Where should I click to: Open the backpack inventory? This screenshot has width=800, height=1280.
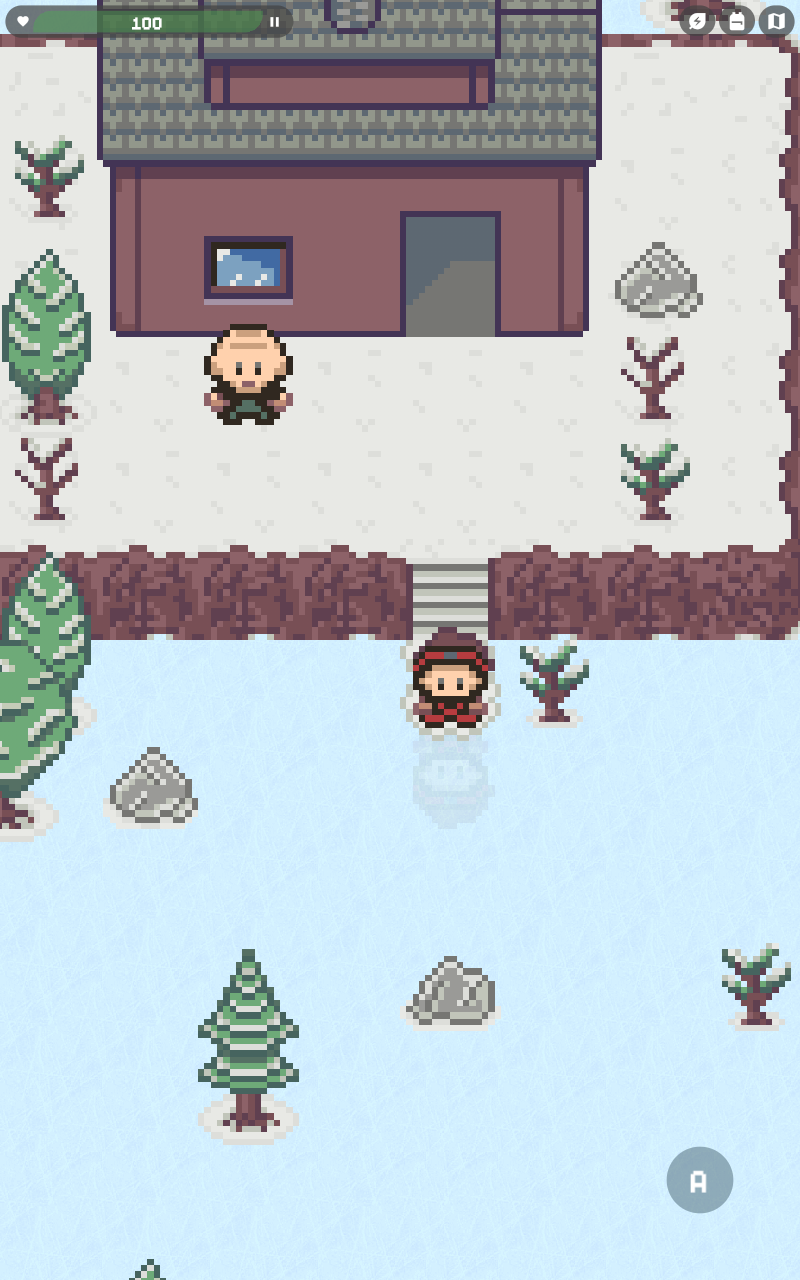click(737, 21)
